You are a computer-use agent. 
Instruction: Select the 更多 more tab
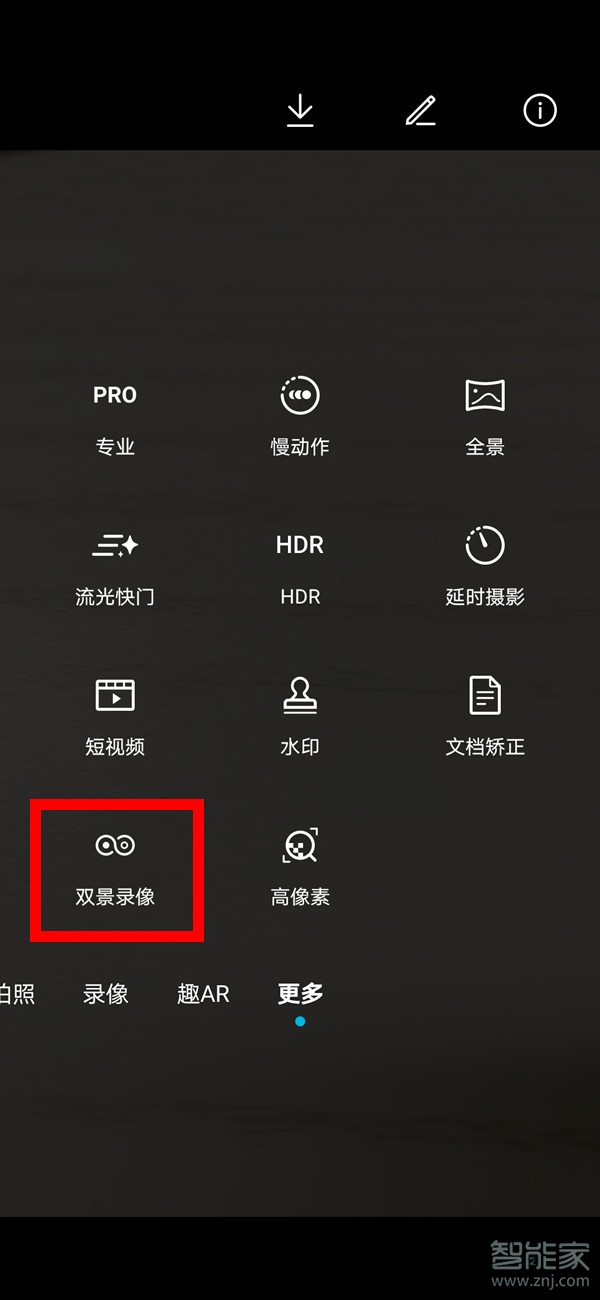[300, 994]
